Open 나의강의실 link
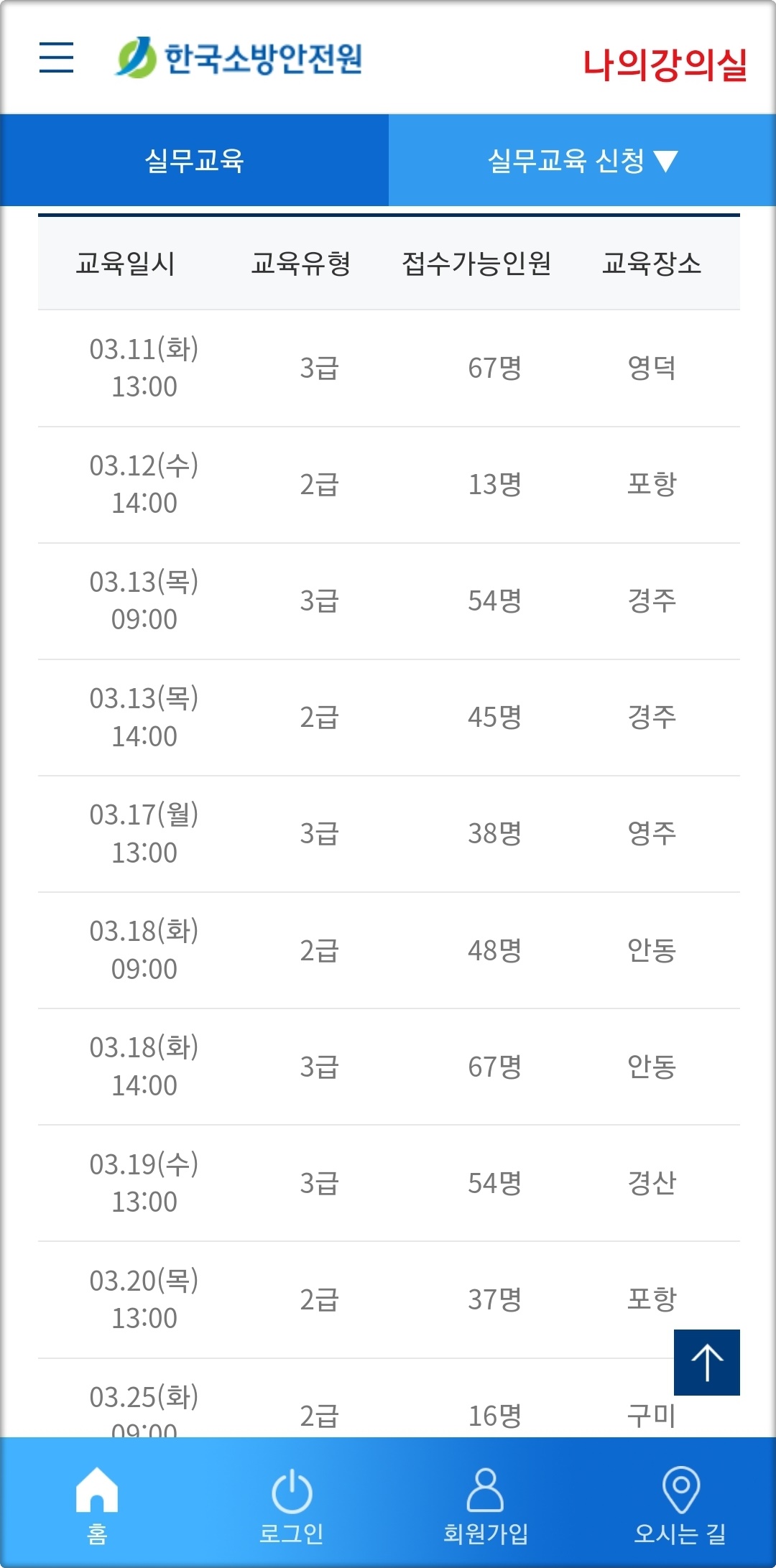 point(665,65)
